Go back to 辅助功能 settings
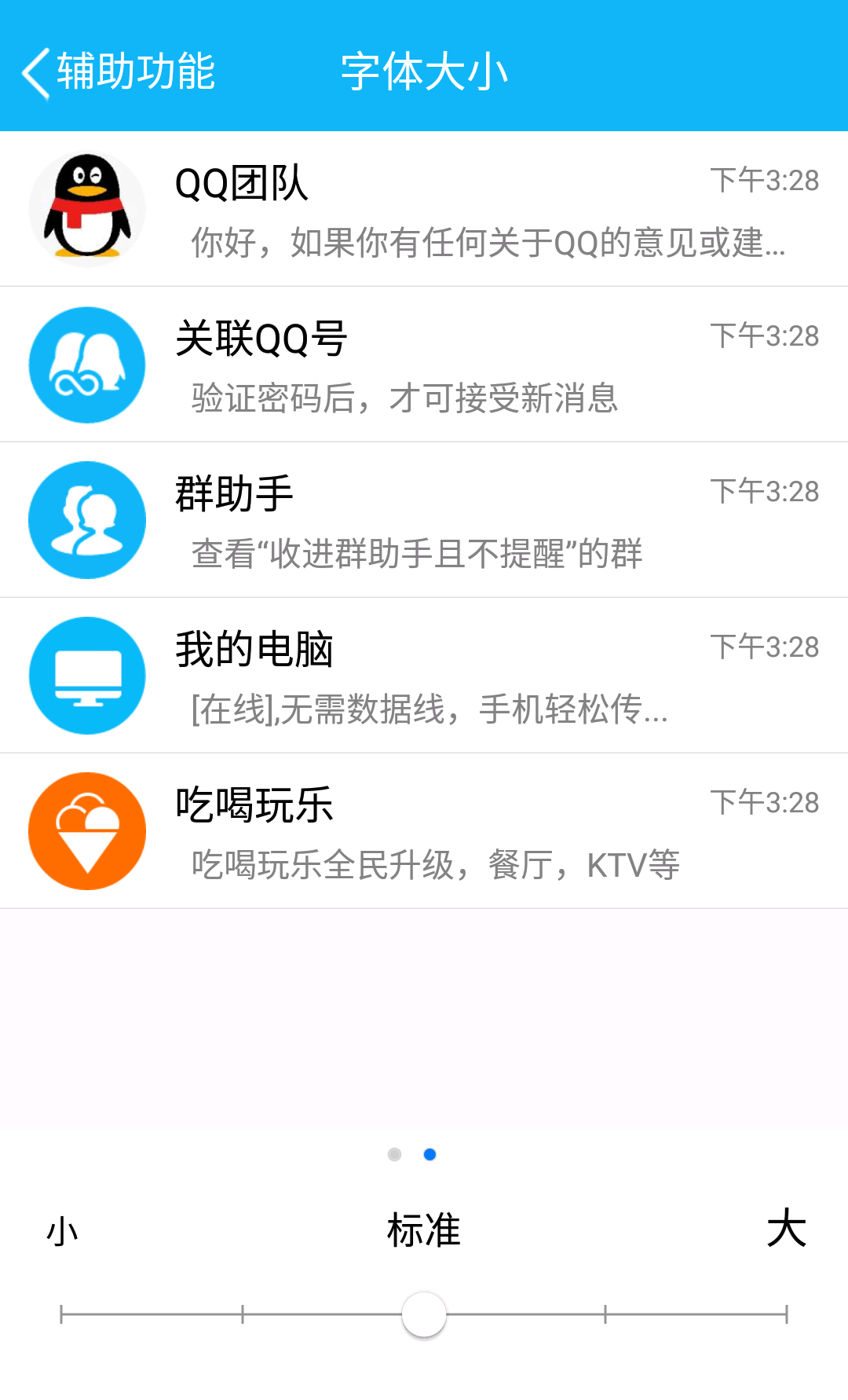The image size is (848, 1400). (118, 72)
